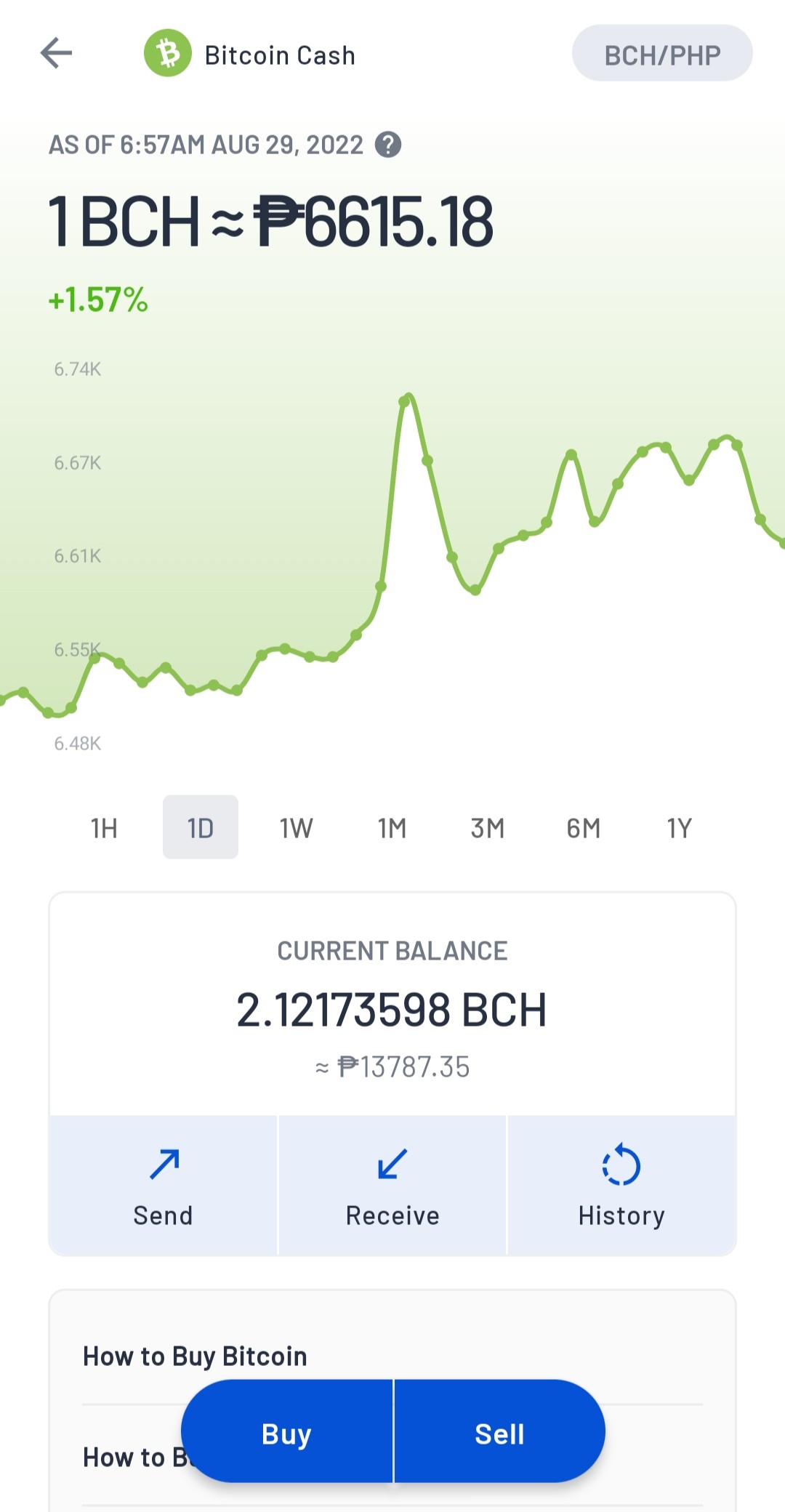The width and height of the screenshot is (785, 1512).
Task: Tap the help question mark icon
Action: tap(388, 145)
